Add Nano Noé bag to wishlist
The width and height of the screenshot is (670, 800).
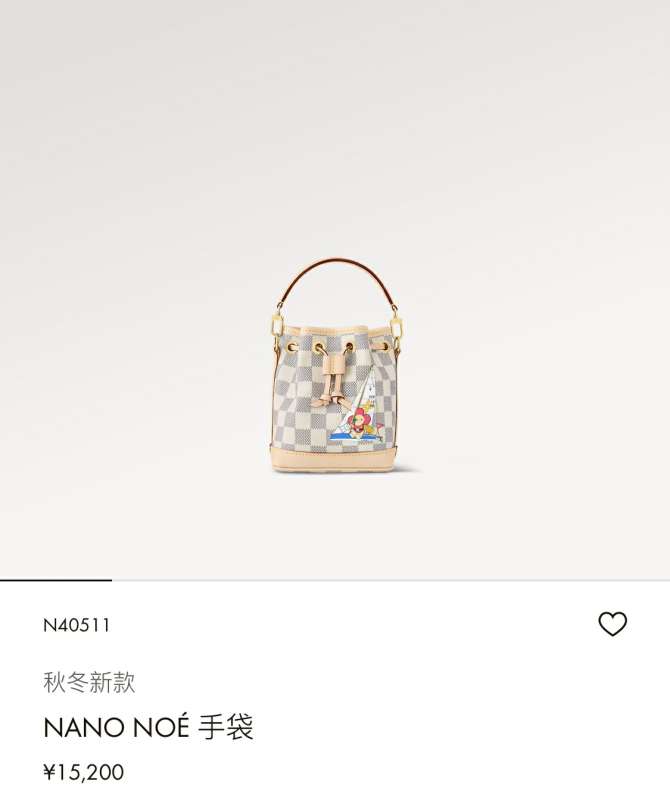tap(612, 624)
